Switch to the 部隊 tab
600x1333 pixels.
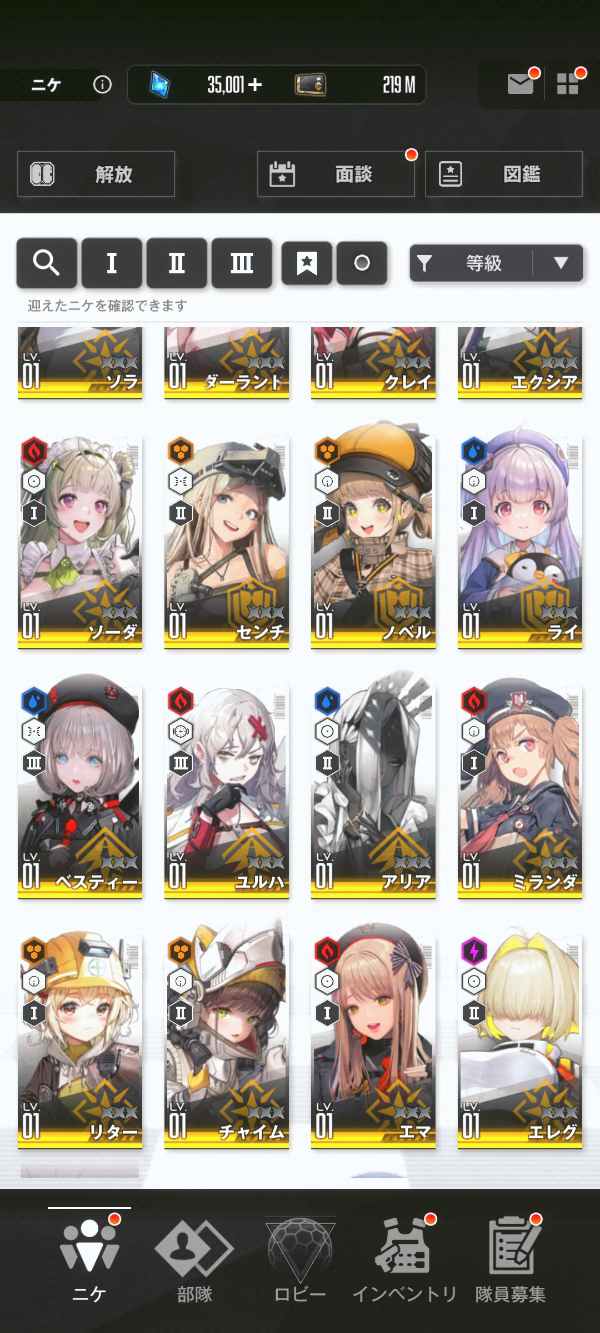193,1262
